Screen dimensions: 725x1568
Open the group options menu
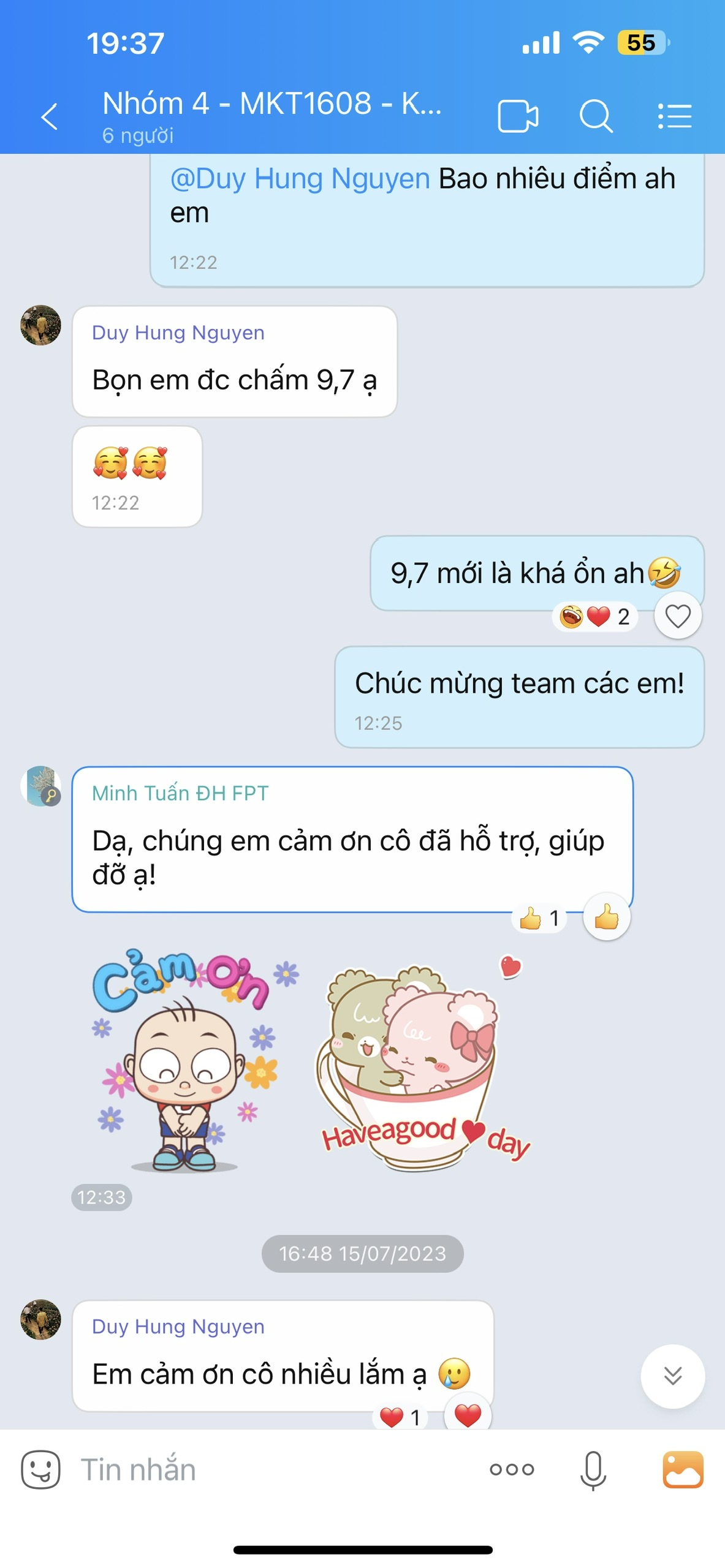(x=675, y=116)
